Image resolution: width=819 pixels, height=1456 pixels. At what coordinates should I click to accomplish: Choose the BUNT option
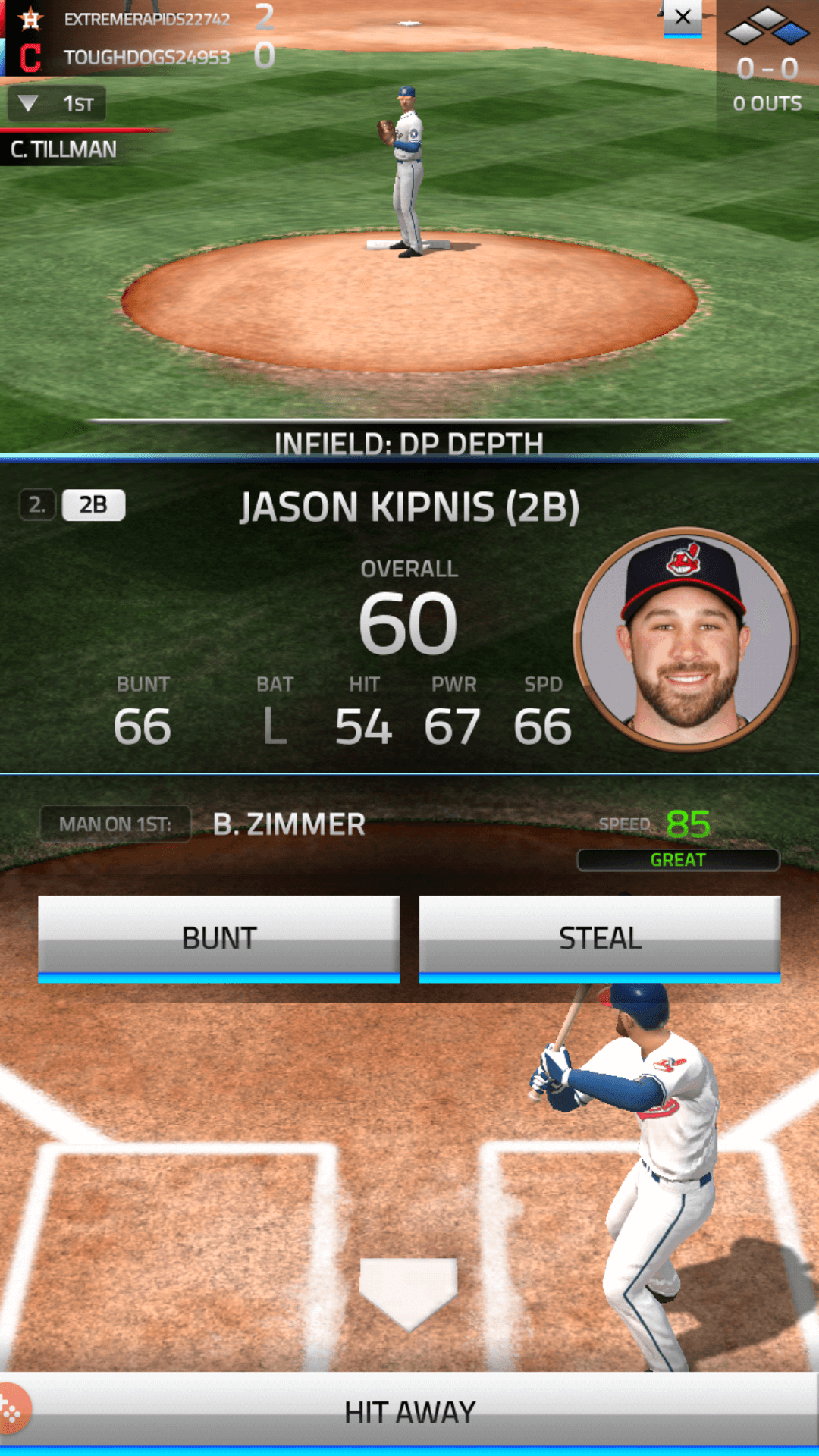[x=218, y=938]
